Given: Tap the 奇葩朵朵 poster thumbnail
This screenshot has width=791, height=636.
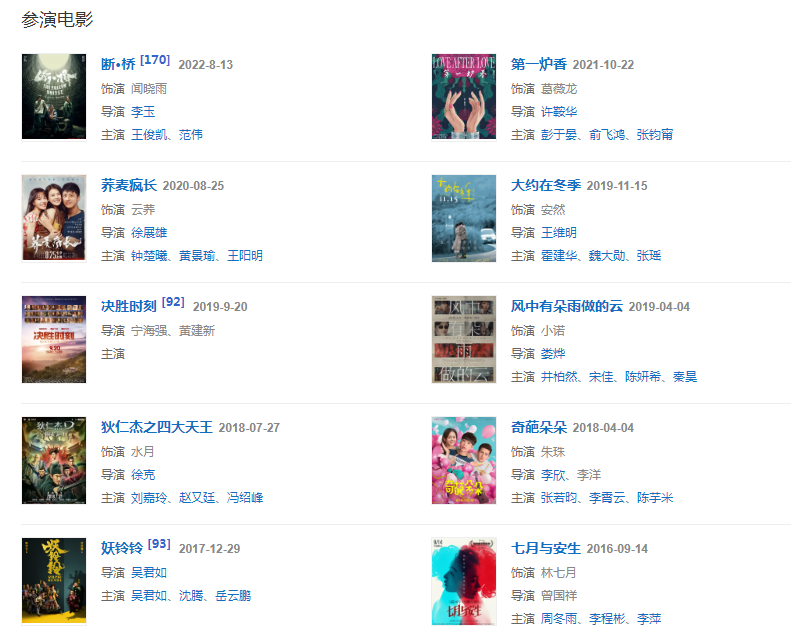Looking at the screenshot, I should click(464, 460).
